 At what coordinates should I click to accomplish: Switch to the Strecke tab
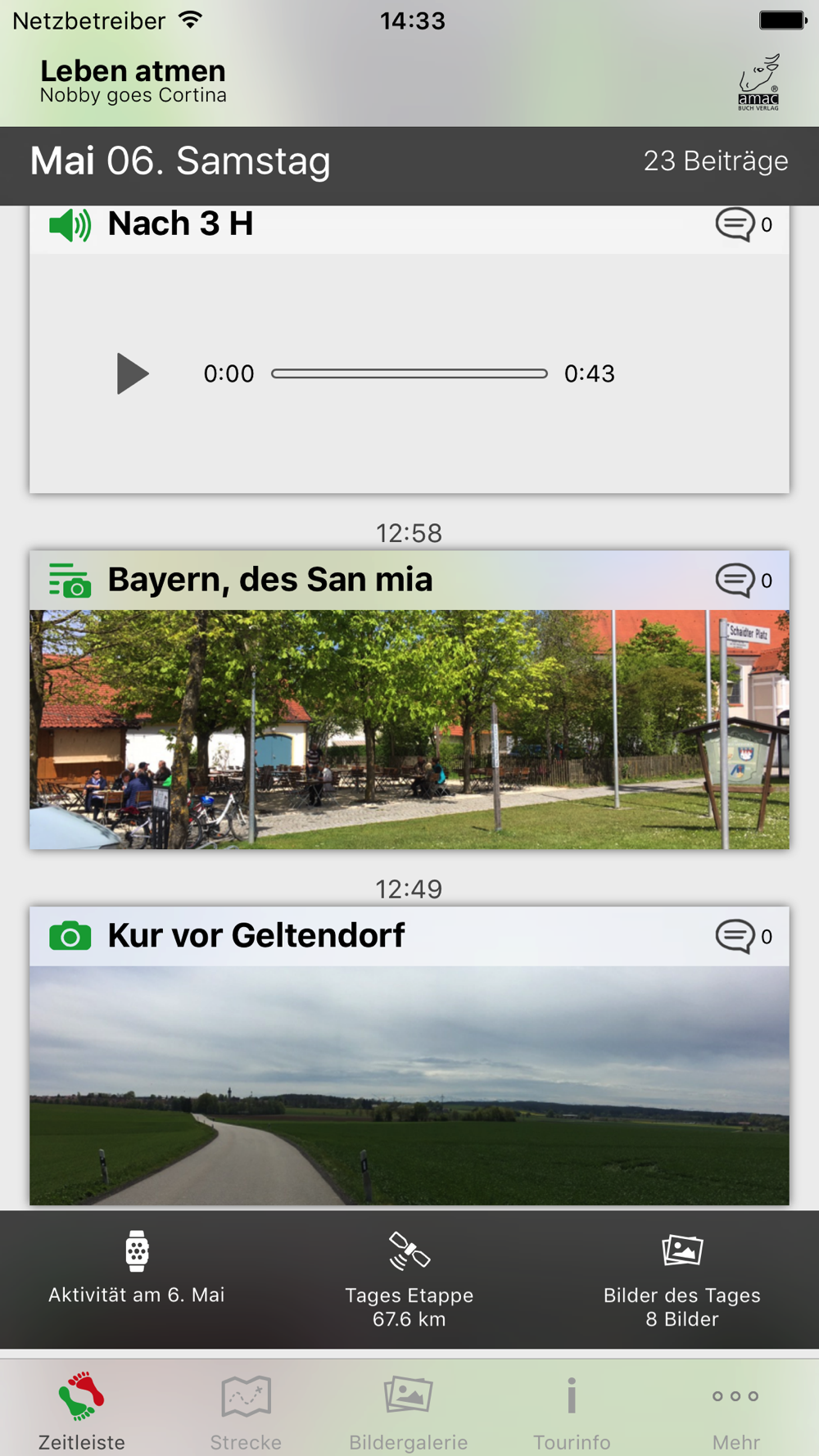(246, 1412)
